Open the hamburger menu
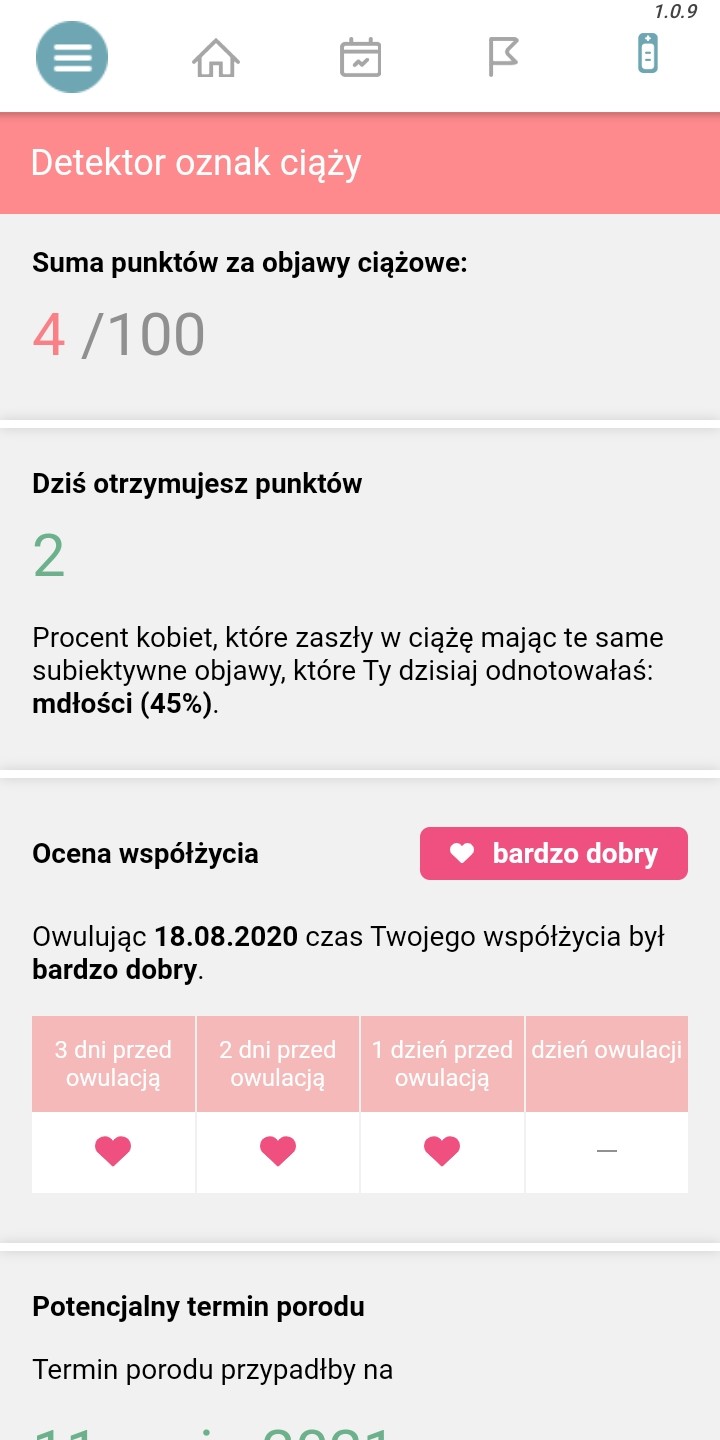The width and height of the screenshot is (720, 1440). pyautogui.click(x=72, y=57)
